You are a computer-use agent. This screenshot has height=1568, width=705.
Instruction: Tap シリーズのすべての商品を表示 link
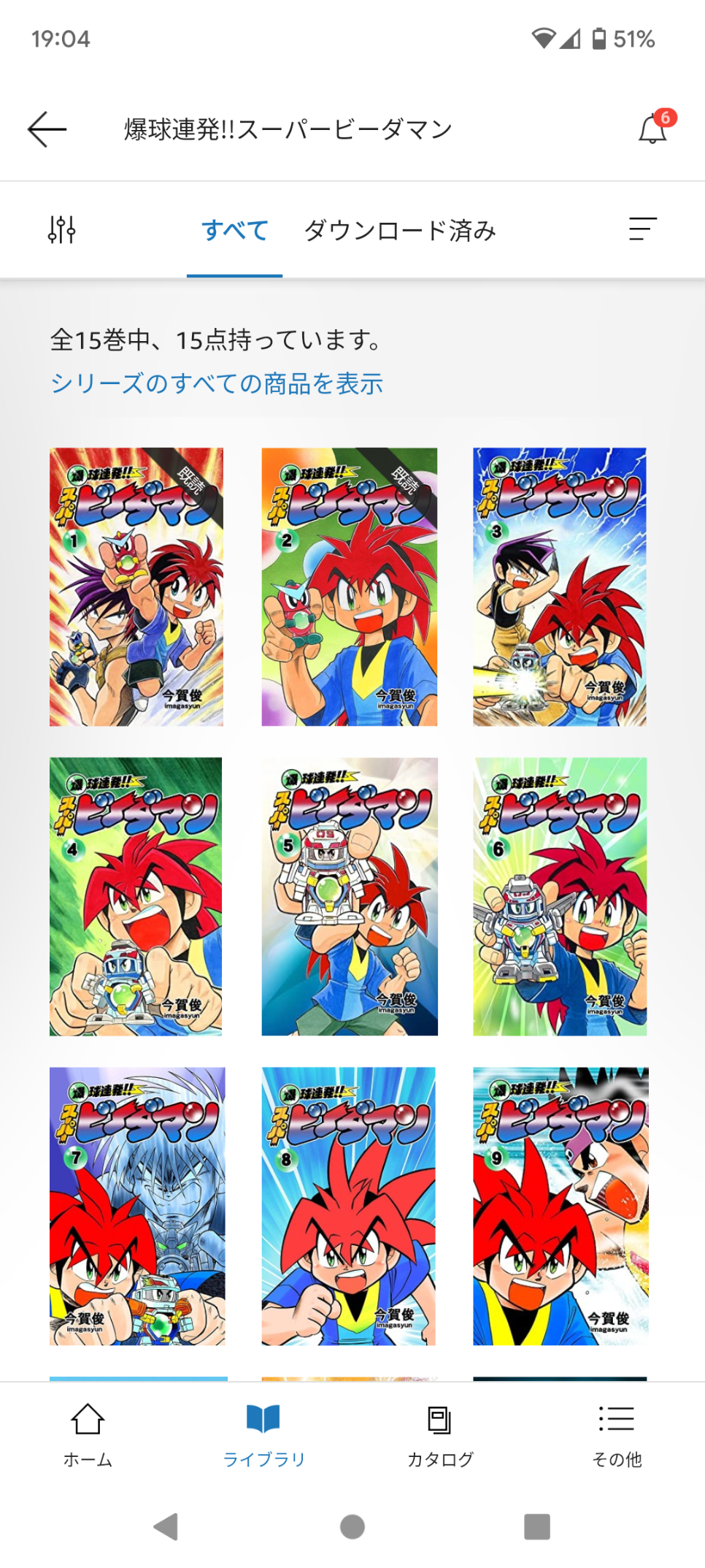217,383
